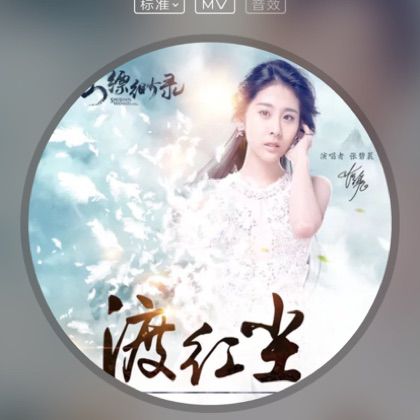Open the 音效 sound effects option
The height and width of the screenshot is (420, 420).
[x=265, y=6]
